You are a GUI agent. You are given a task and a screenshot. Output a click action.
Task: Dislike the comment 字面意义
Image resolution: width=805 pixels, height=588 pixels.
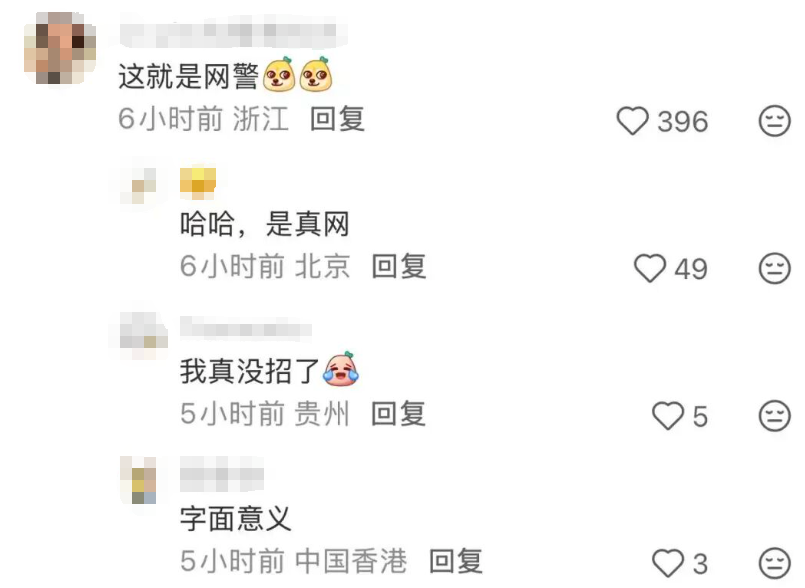coord(773,562)
